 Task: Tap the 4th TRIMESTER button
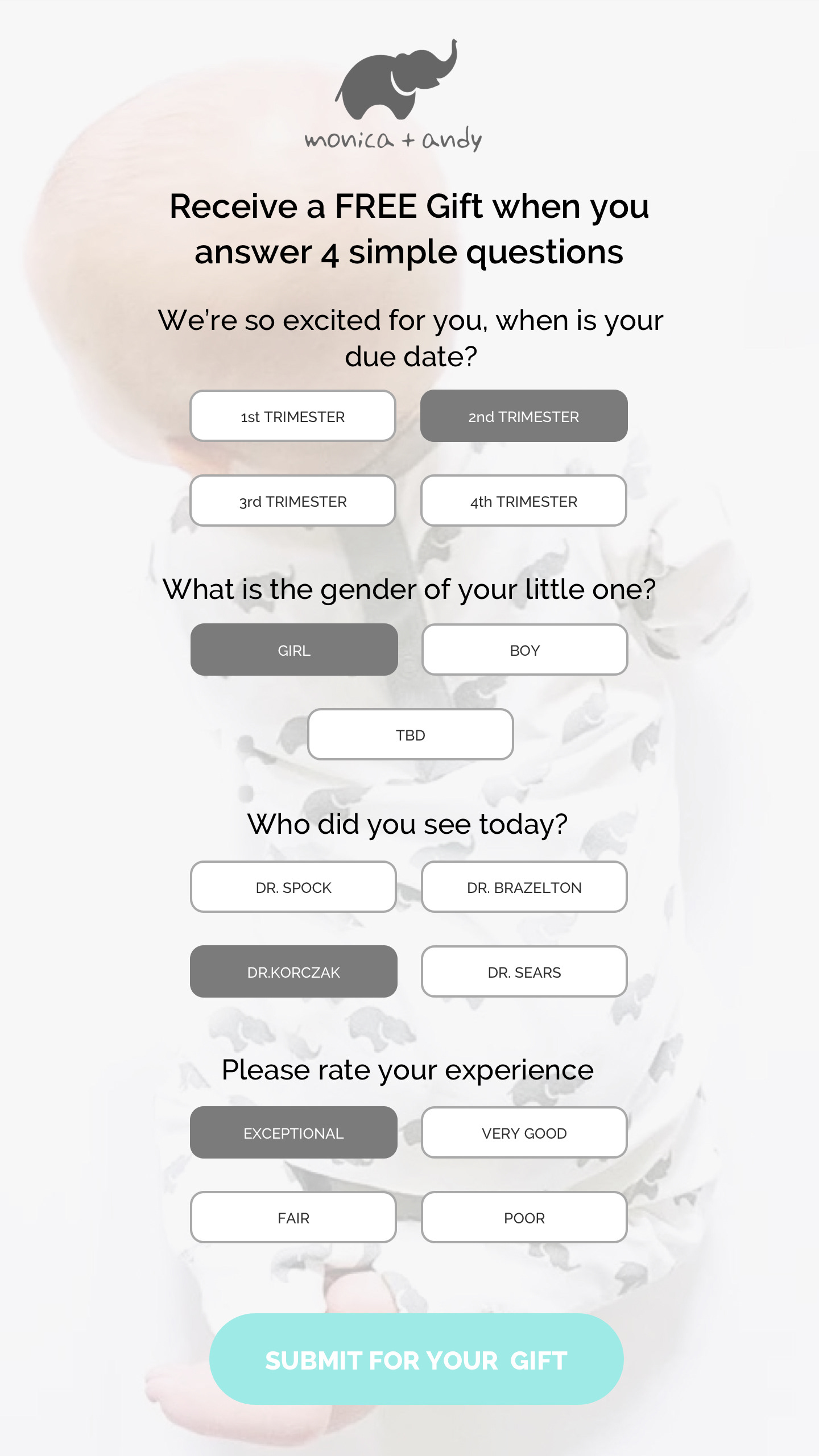click(524, 501)
